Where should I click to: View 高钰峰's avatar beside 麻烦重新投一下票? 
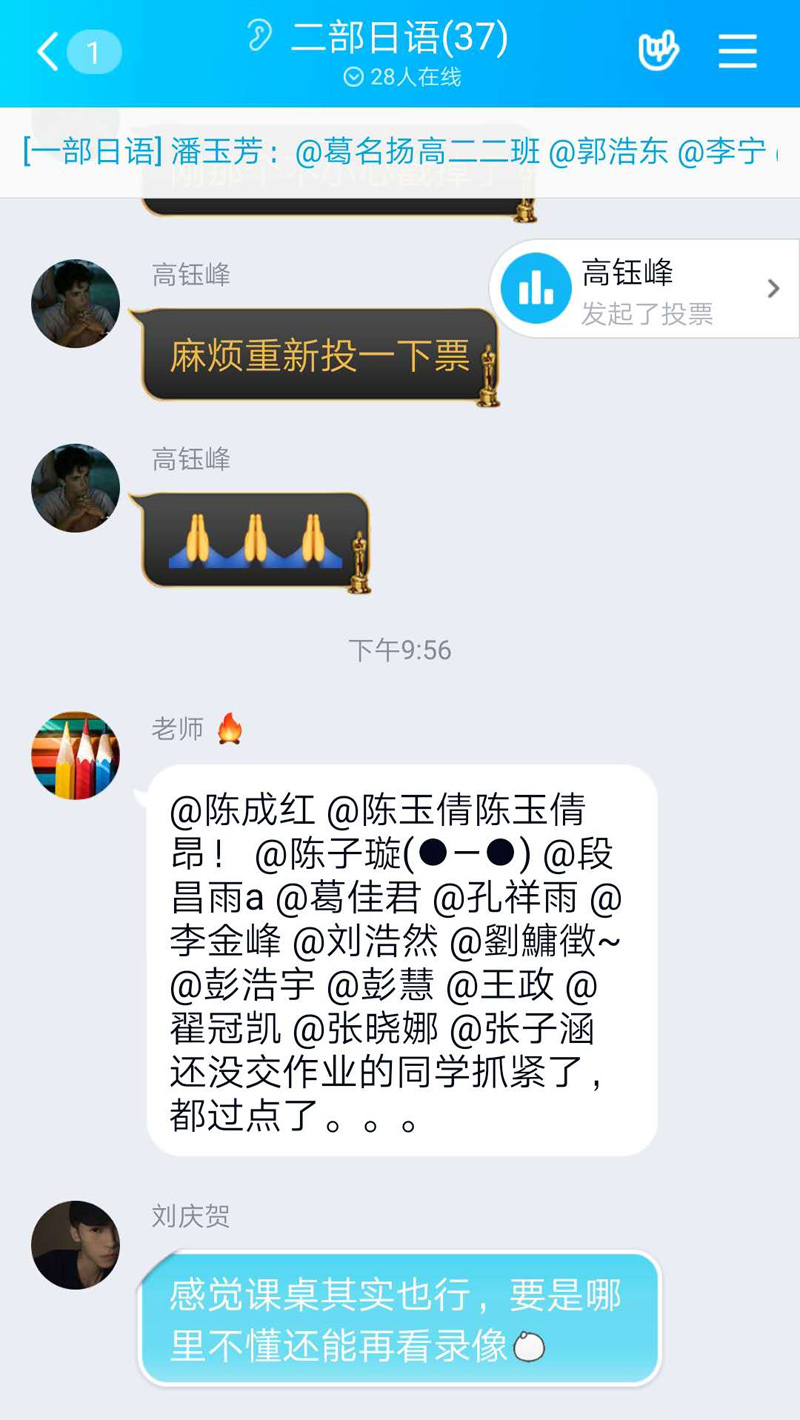point(75,304)
